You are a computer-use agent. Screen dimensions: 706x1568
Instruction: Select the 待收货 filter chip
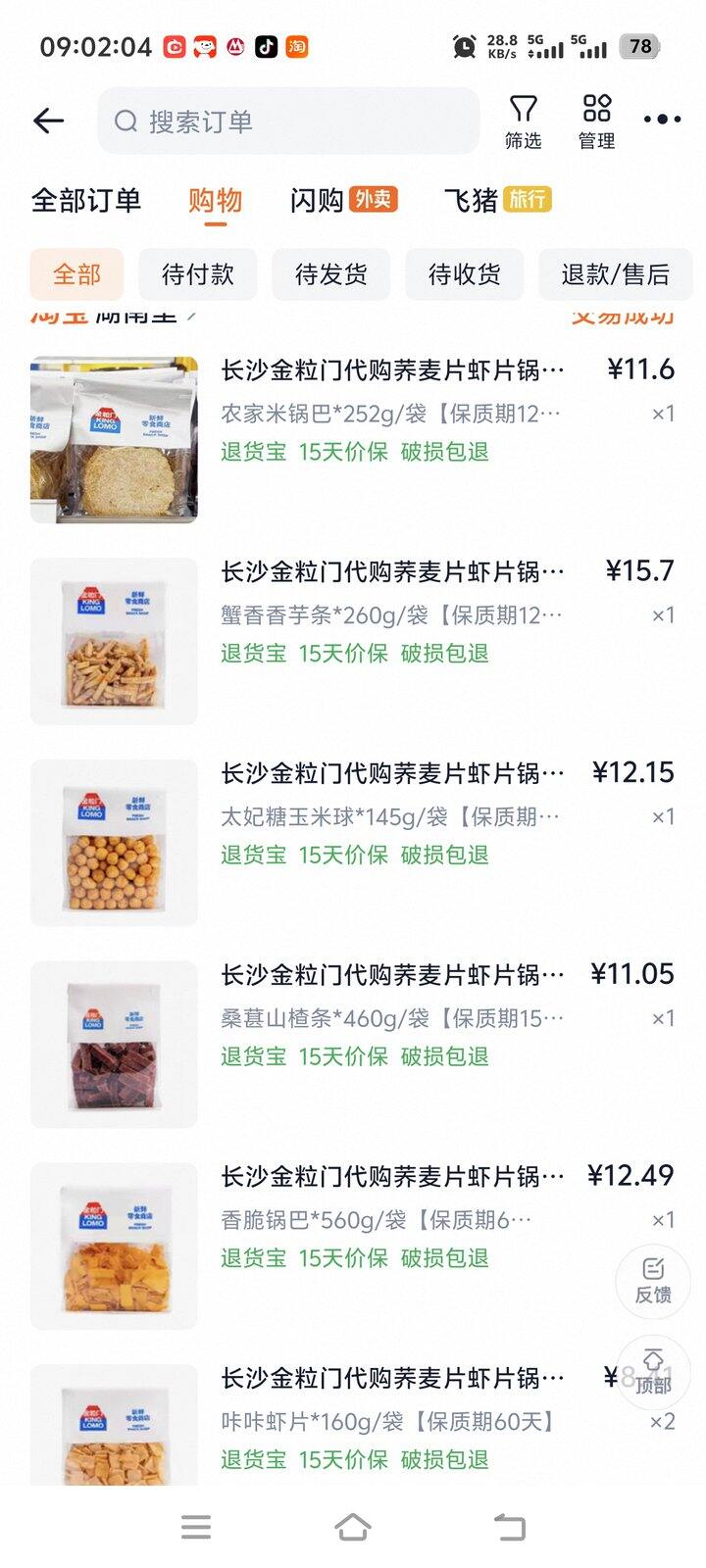464,274
